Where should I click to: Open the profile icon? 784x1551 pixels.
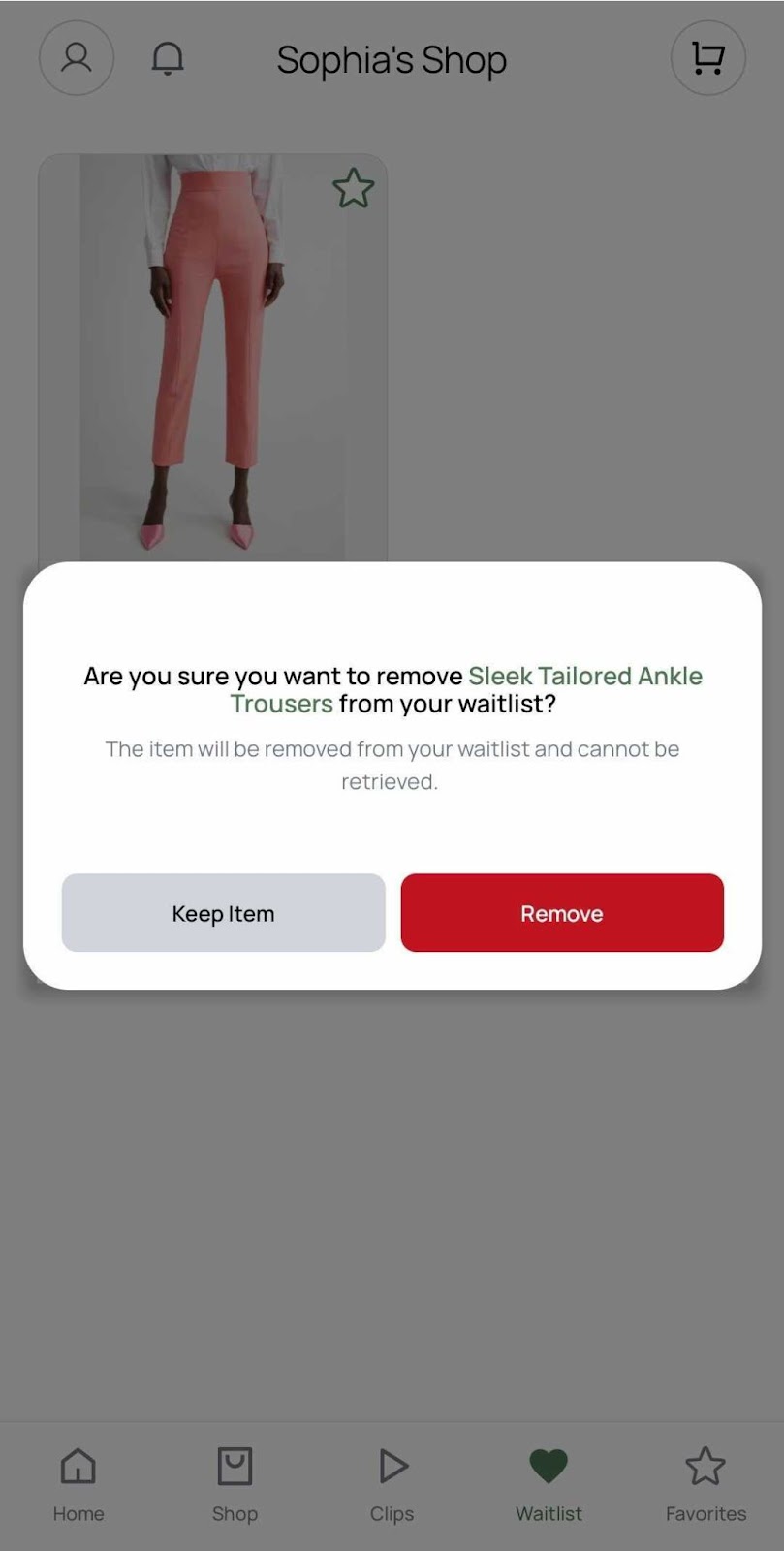click(77, 58)
